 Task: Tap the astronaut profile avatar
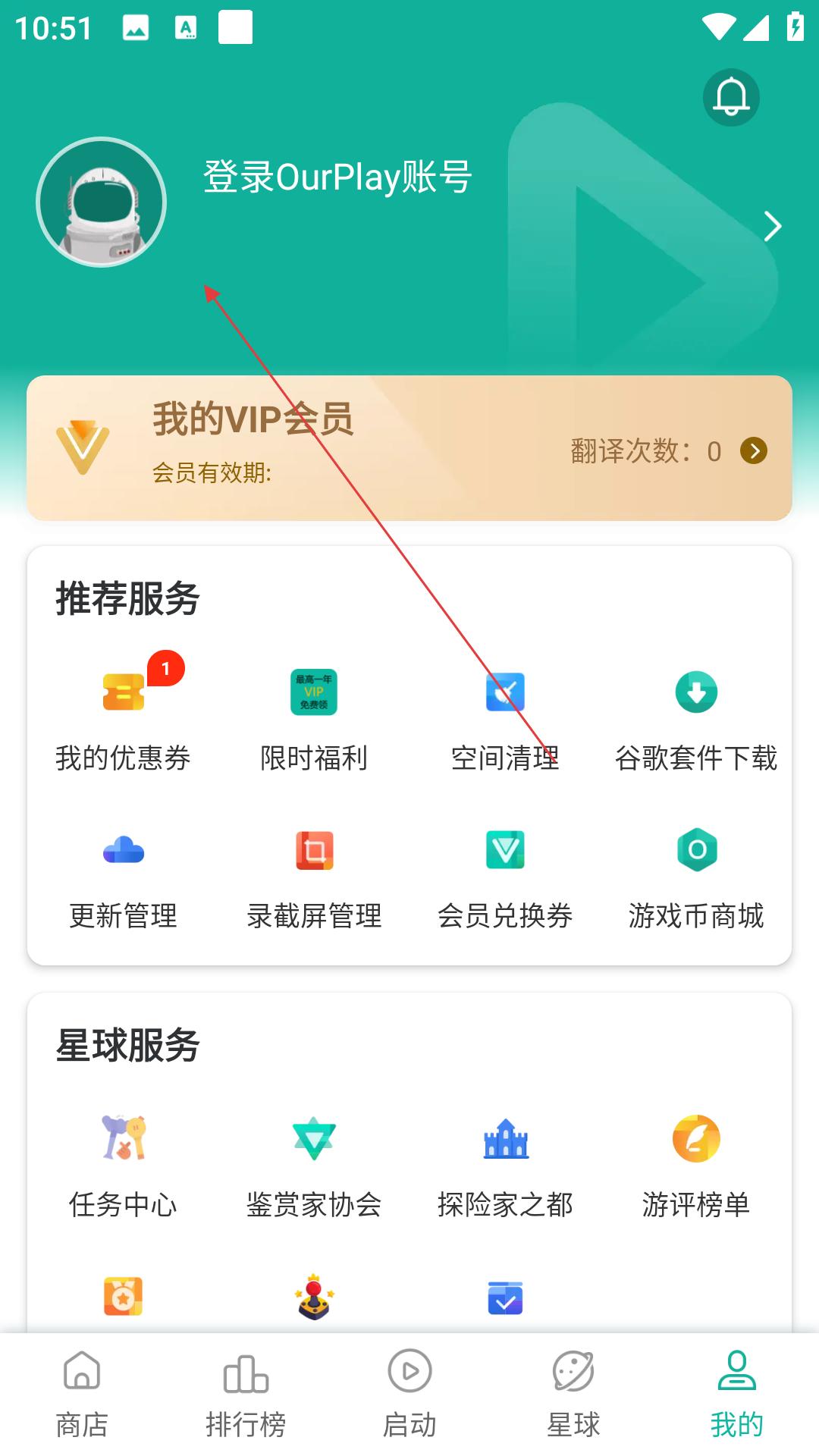click(x=102, y=202)
